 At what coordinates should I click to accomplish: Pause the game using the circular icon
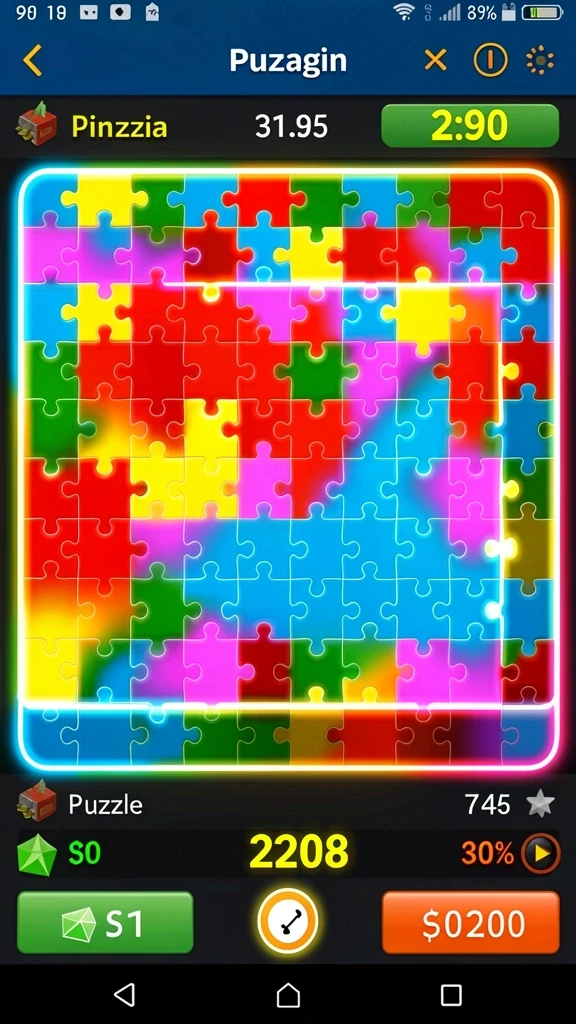490,61
